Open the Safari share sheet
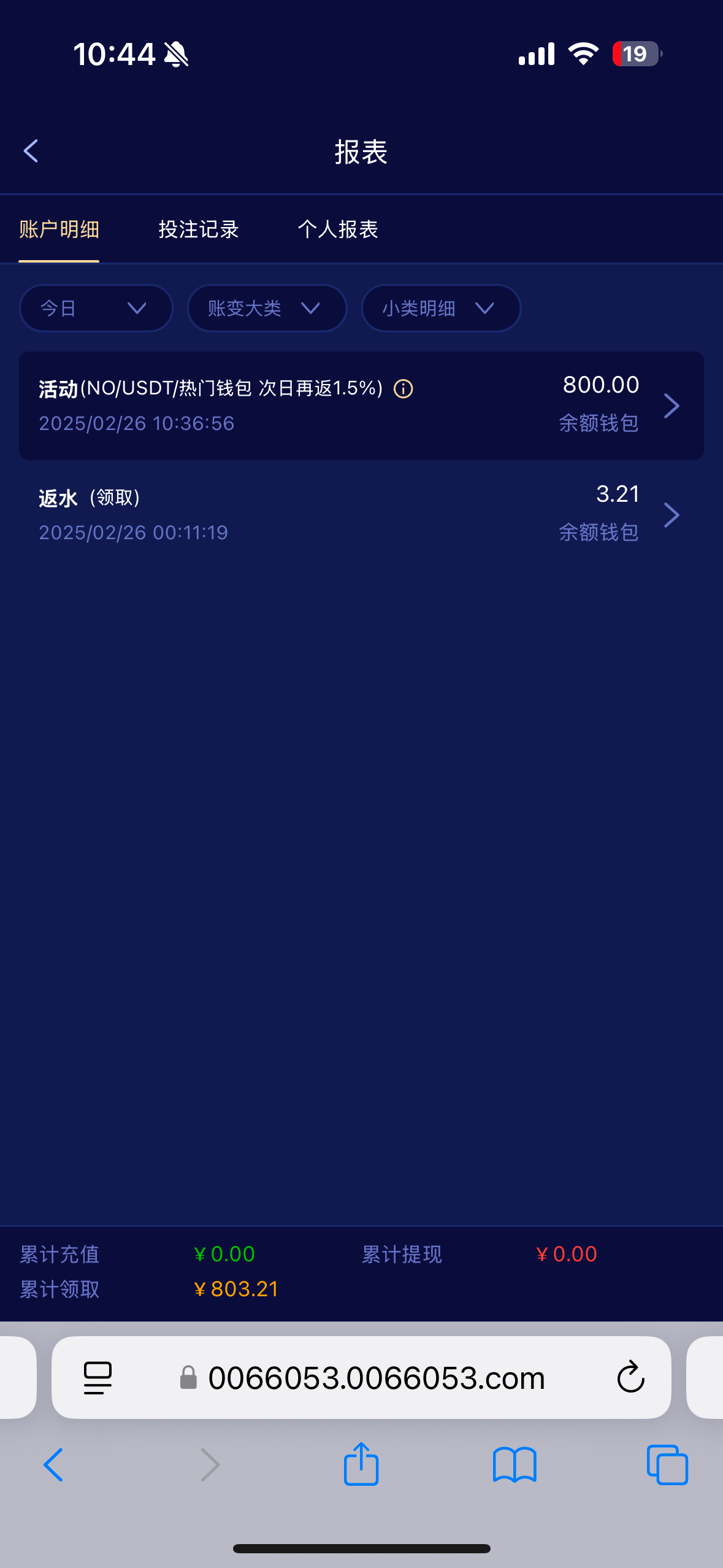723x1568 pixels. pyautogui.click(x=361, y=1465)
